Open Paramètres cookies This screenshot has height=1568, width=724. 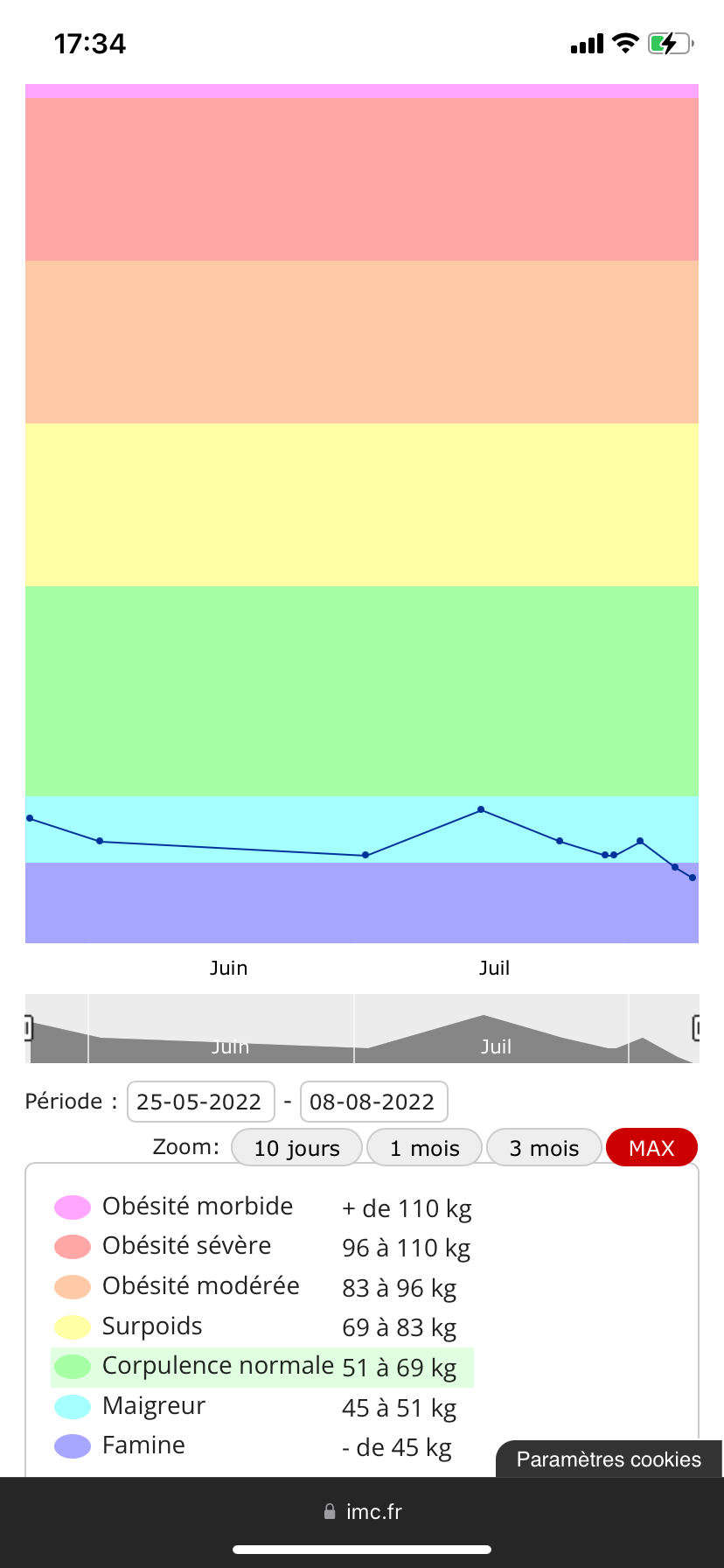point(609,1459)
